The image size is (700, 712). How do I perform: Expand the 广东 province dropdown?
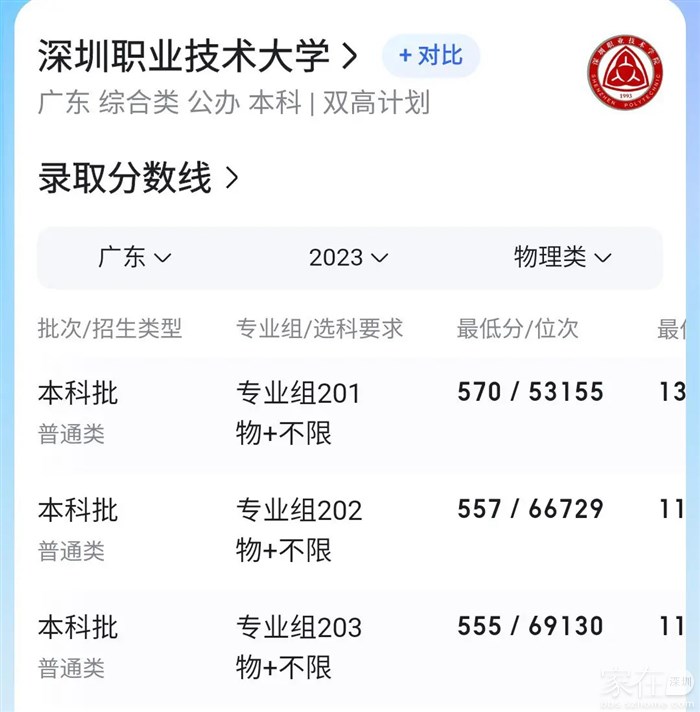tap(135, 257)
